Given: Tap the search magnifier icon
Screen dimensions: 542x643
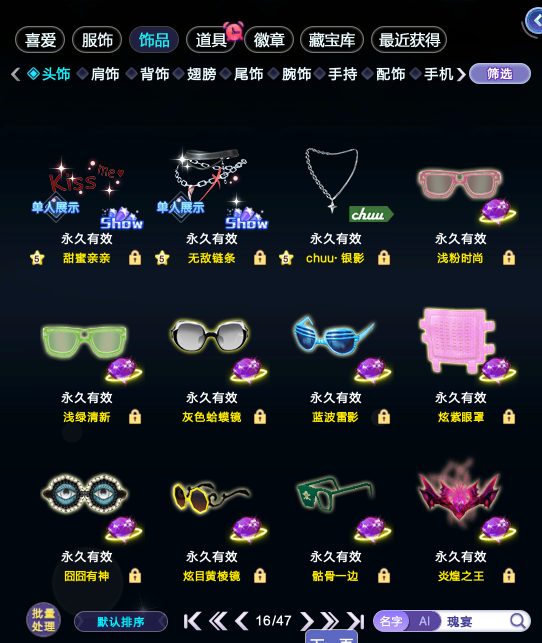Looking at the screenshot, I should [x=517, y=621].
